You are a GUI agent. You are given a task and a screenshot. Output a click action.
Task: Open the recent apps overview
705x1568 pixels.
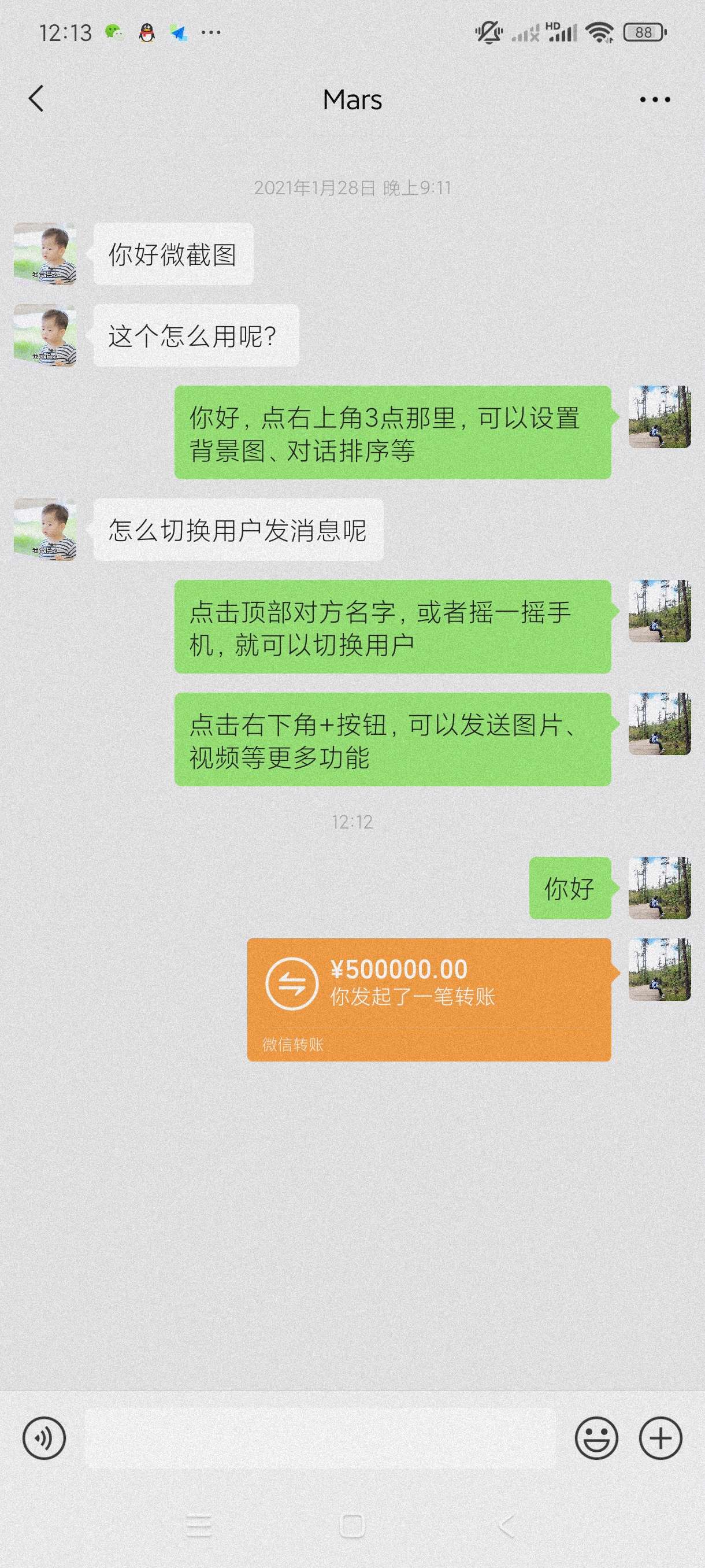(199, 1526)
